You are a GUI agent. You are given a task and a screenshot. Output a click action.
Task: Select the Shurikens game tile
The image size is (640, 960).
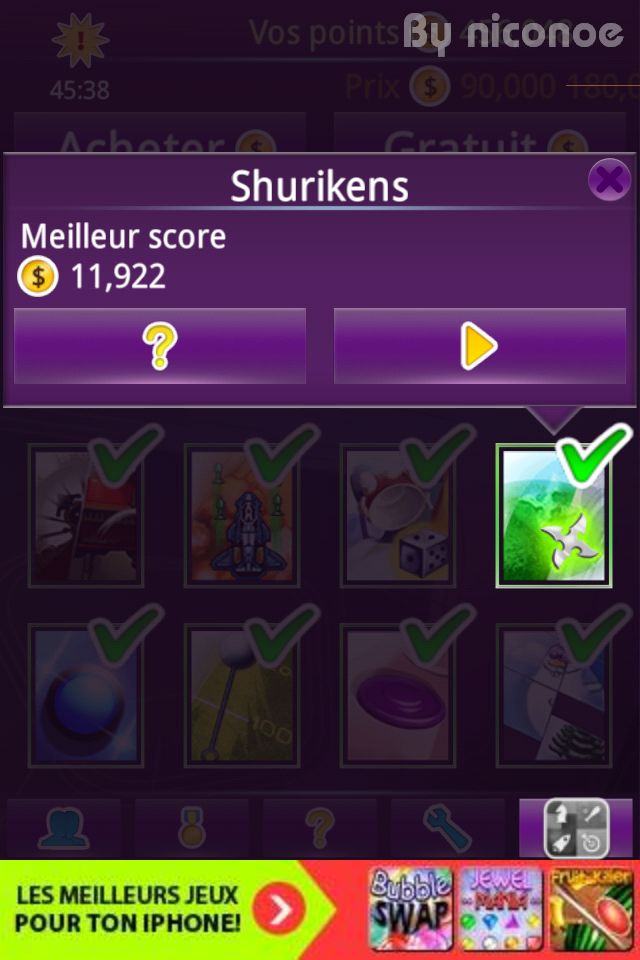pos(554,516)
